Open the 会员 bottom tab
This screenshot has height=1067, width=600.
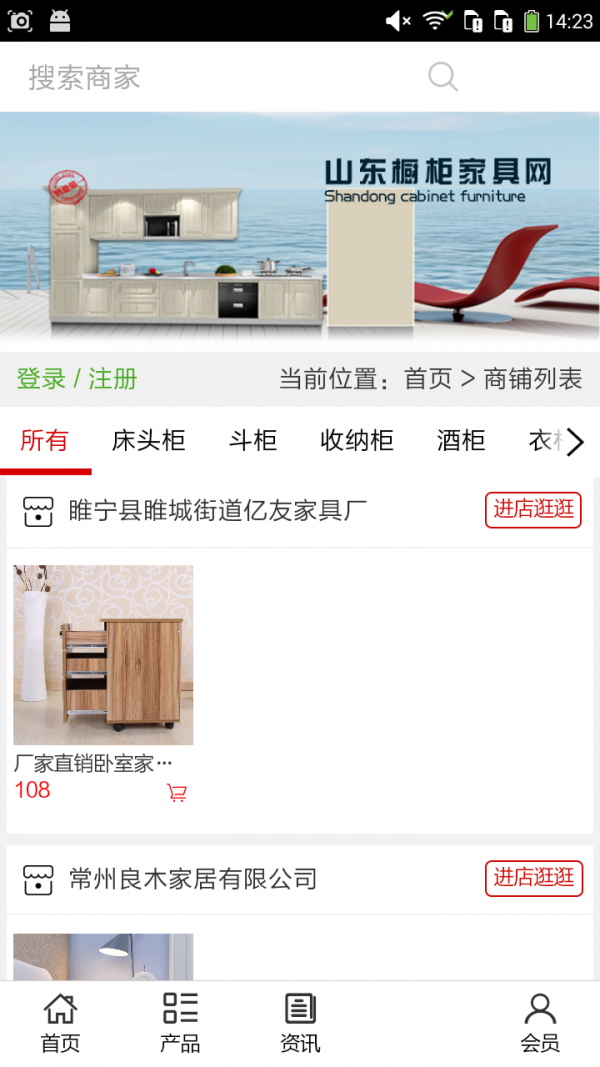pyautogui.click(x=540, y=1023)
